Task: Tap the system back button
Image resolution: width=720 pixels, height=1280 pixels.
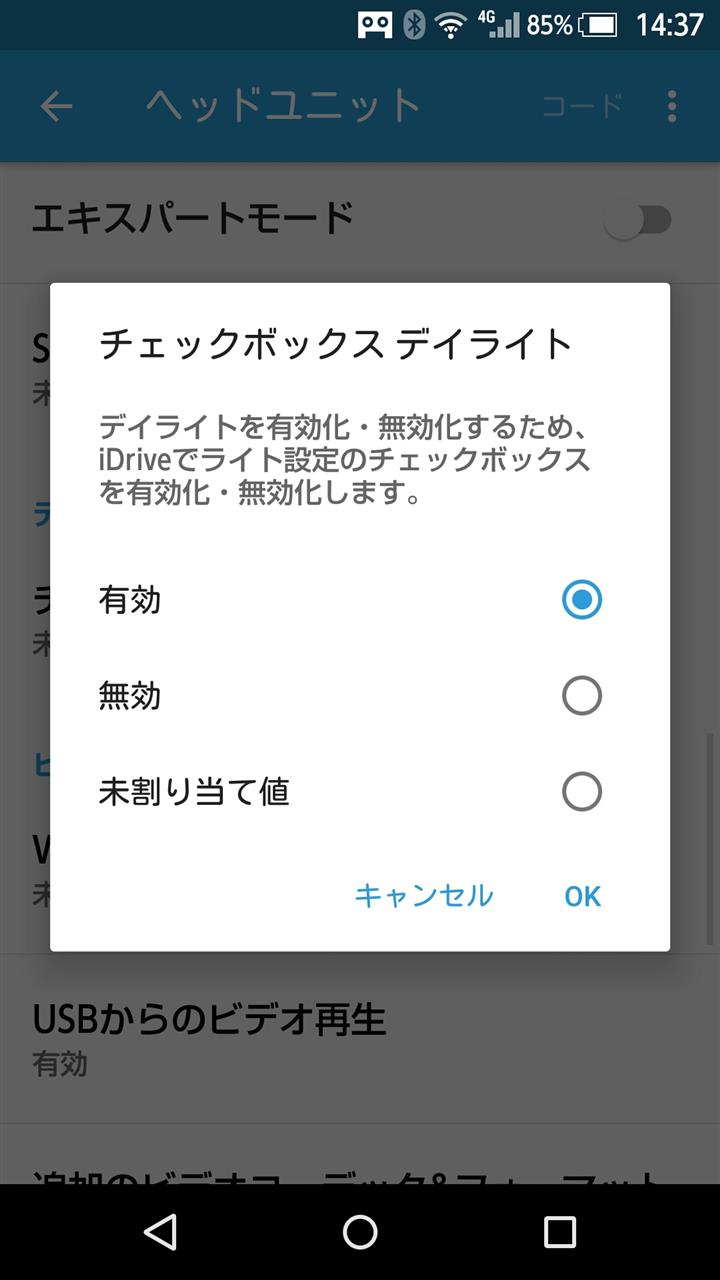Action: pyautogui.click(x=161, y=1232)
